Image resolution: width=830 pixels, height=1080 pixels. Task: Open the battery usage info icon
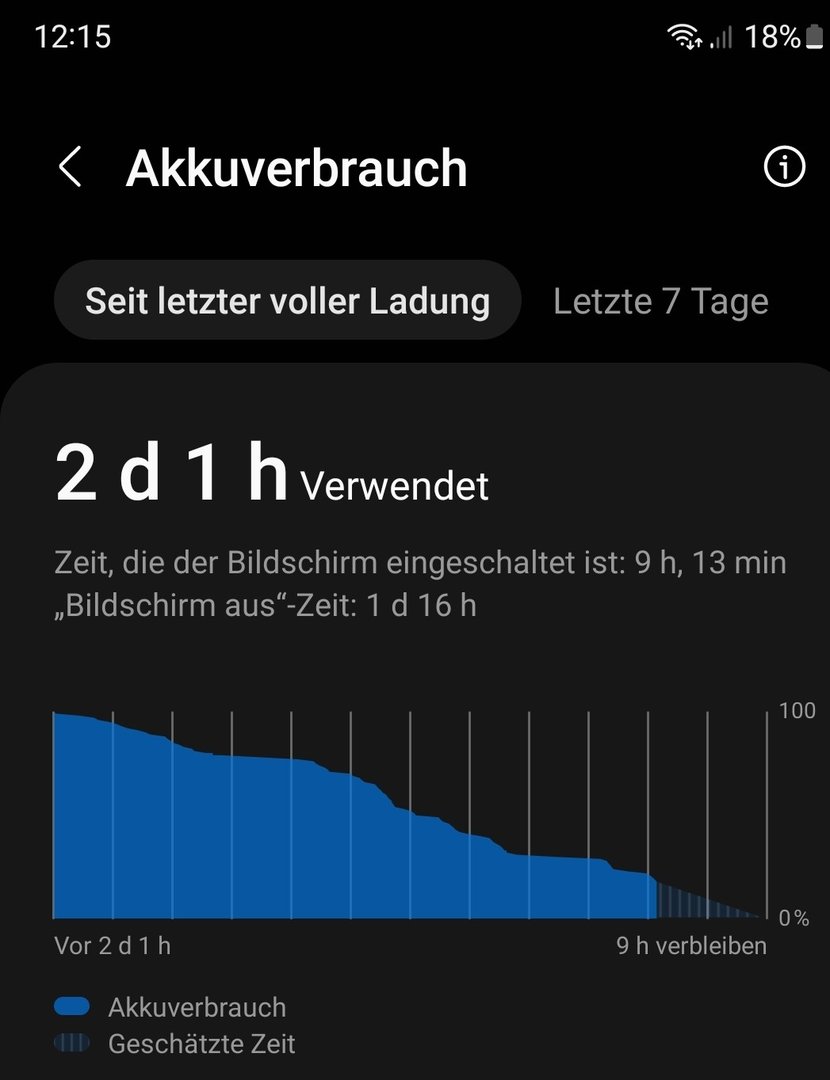[x=784, y=168]
